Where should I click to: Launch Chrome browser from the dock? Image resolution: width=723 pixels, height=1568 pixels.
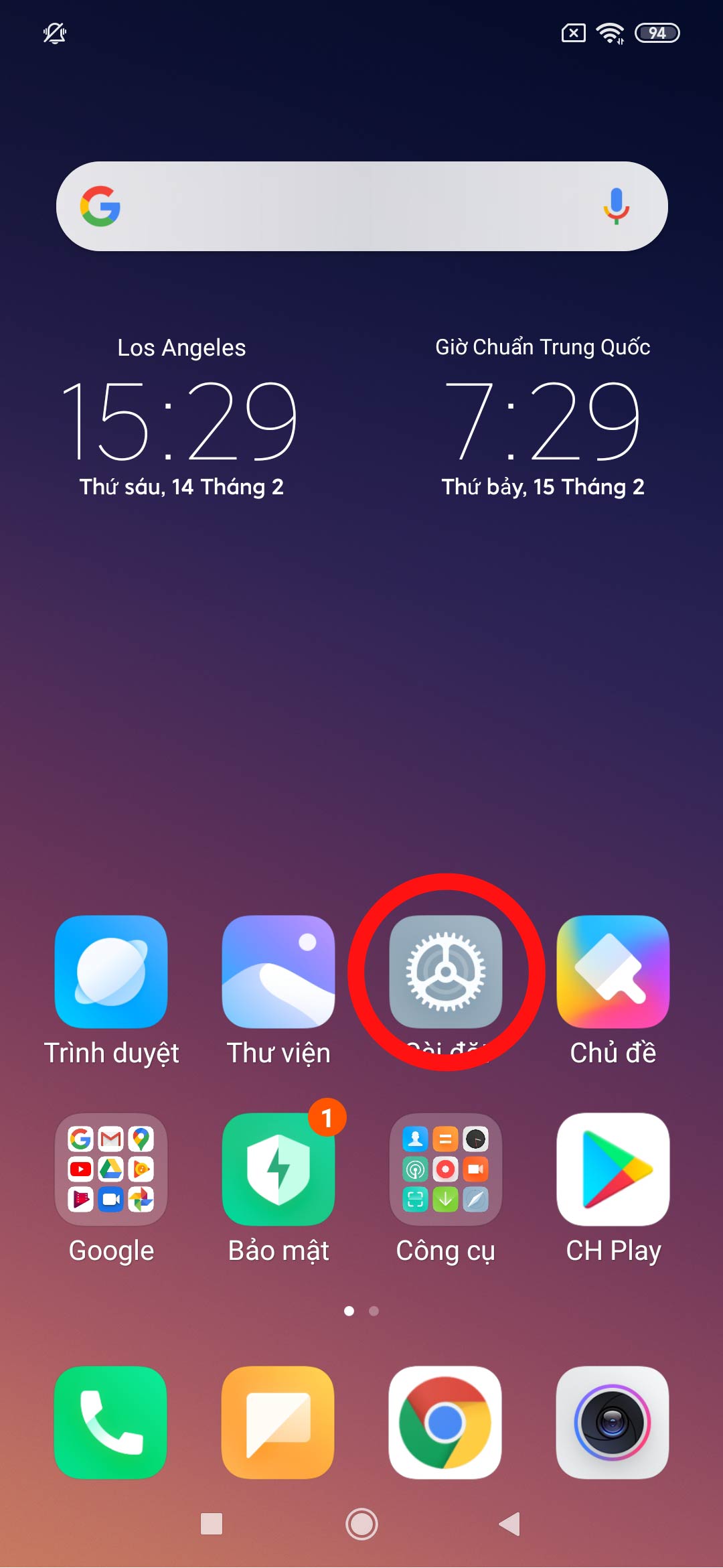(x=446, y=1423)
